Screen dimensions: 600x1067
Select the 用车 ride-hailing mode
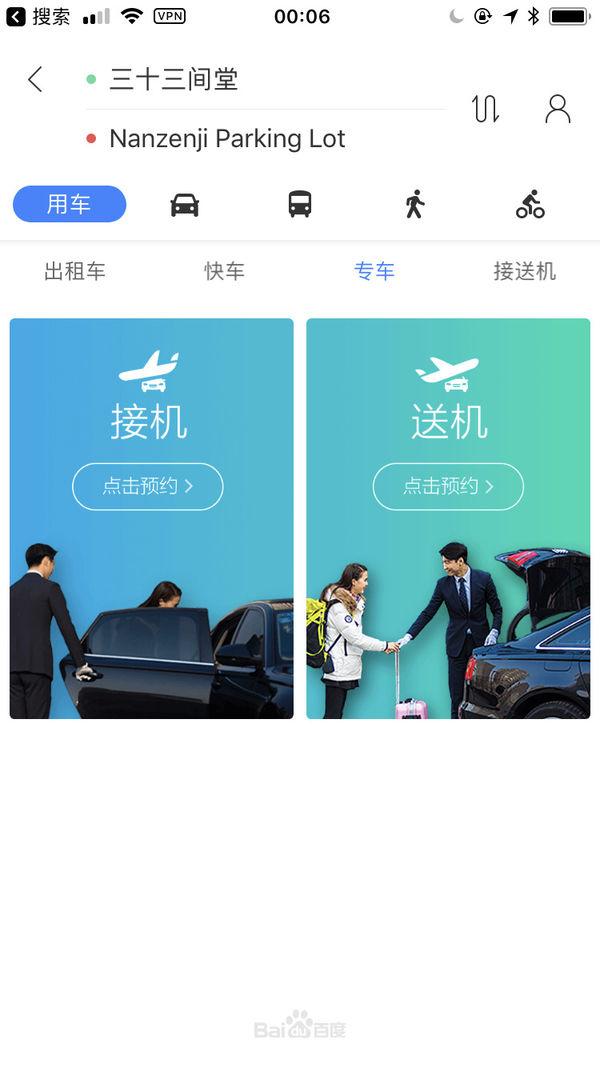[x=69, y=204]
